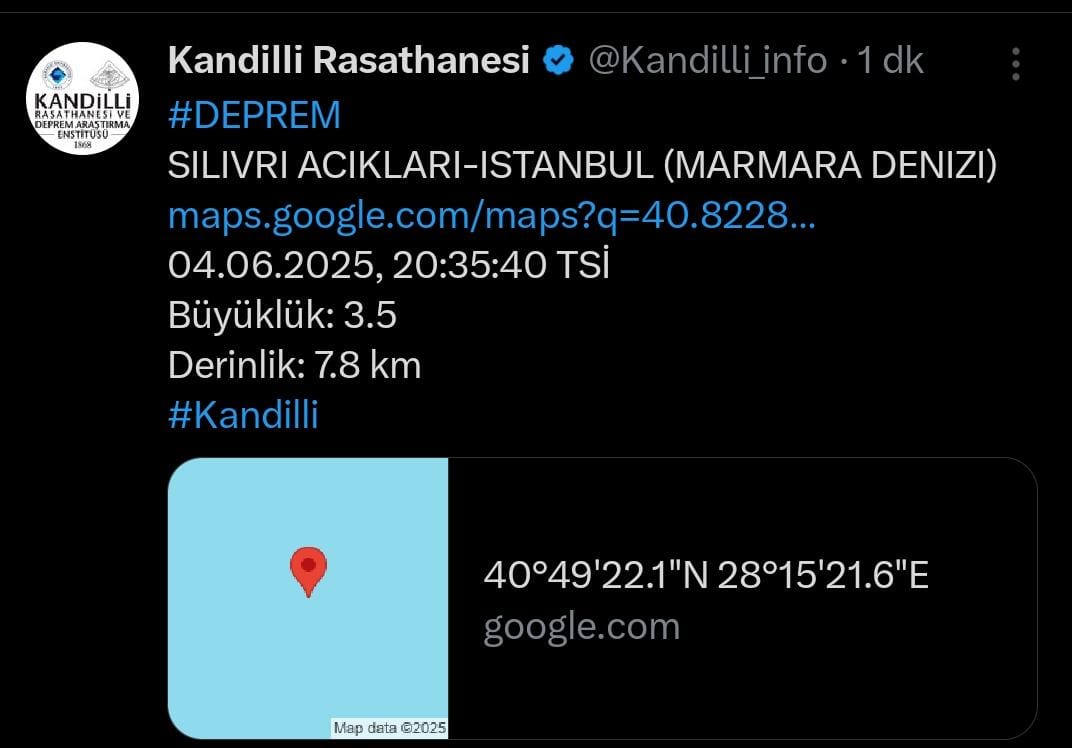The height and width of the screenshot is (748, 1072).
Task: Open the #DEPREM hashtag
Action: (254, 115)
